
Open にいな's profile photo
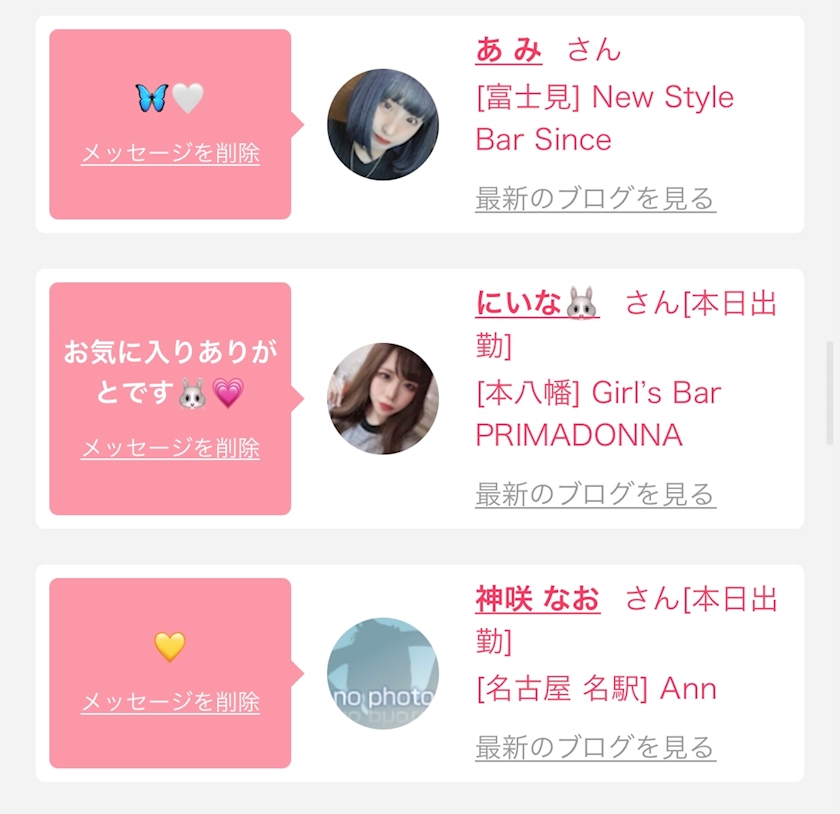pos(383,398)
